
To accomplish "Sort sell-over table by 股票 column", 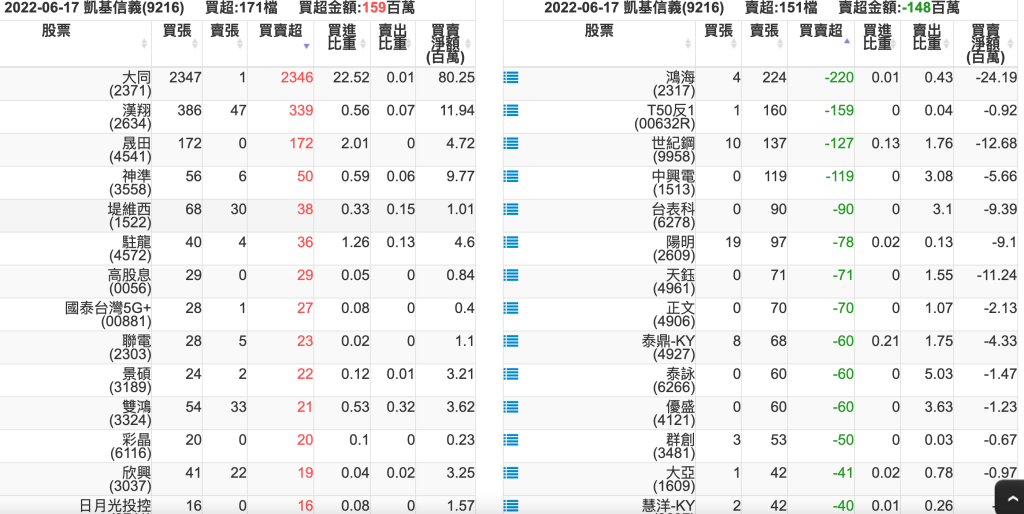I will click(599, 31).
